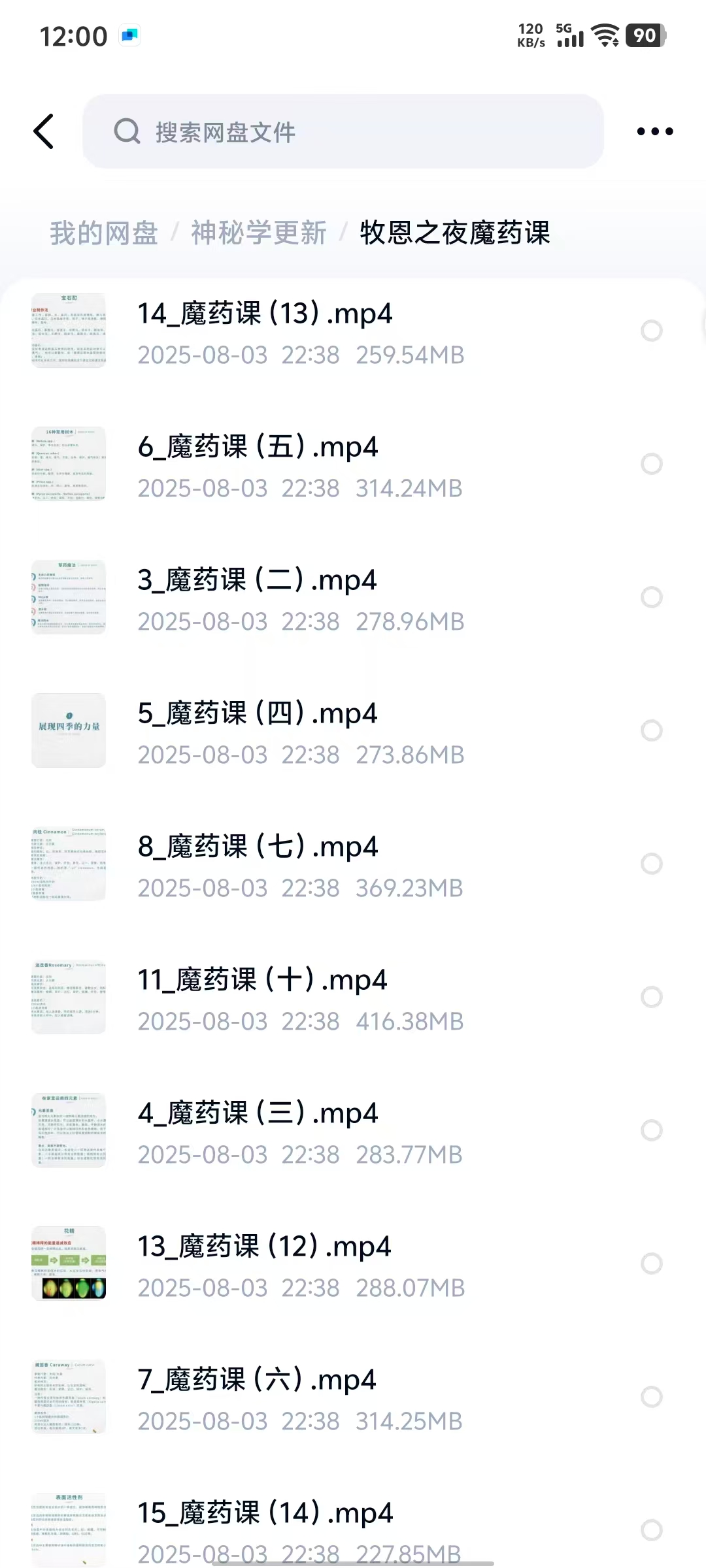
Task: Go to the 神秘学更新 folder breadcrumb
Action: coord(259,233)
